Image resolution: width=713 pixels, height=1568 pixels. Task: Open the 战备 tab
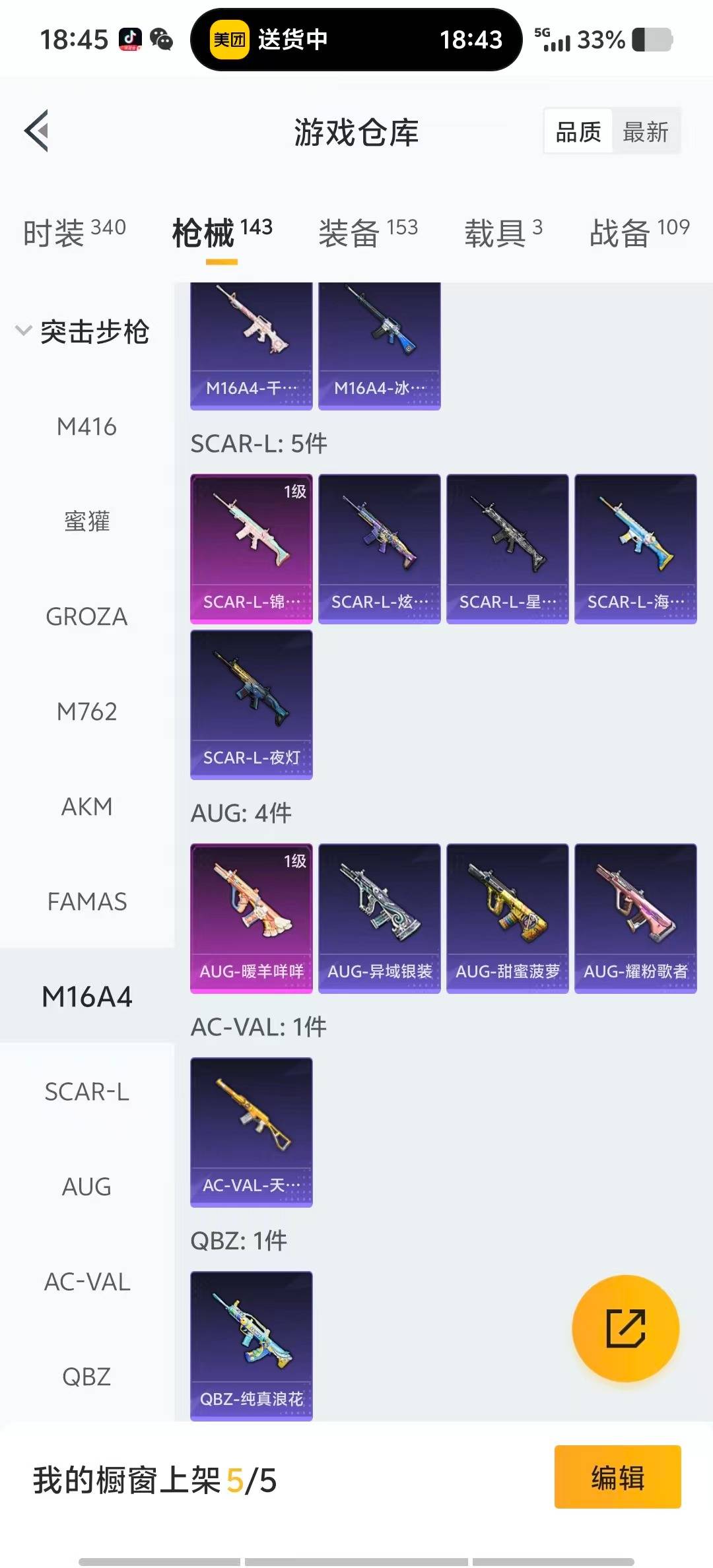click(x=638, y=232)
